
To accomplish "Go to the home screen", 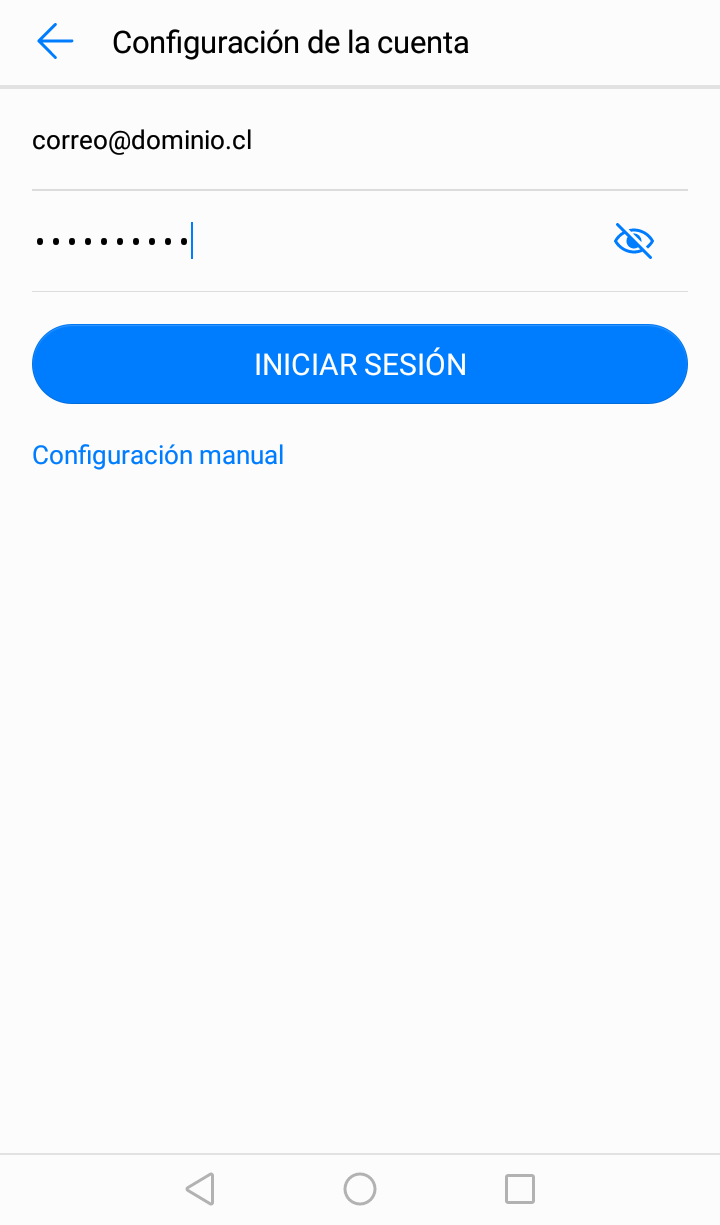I will coord(360,1189).
